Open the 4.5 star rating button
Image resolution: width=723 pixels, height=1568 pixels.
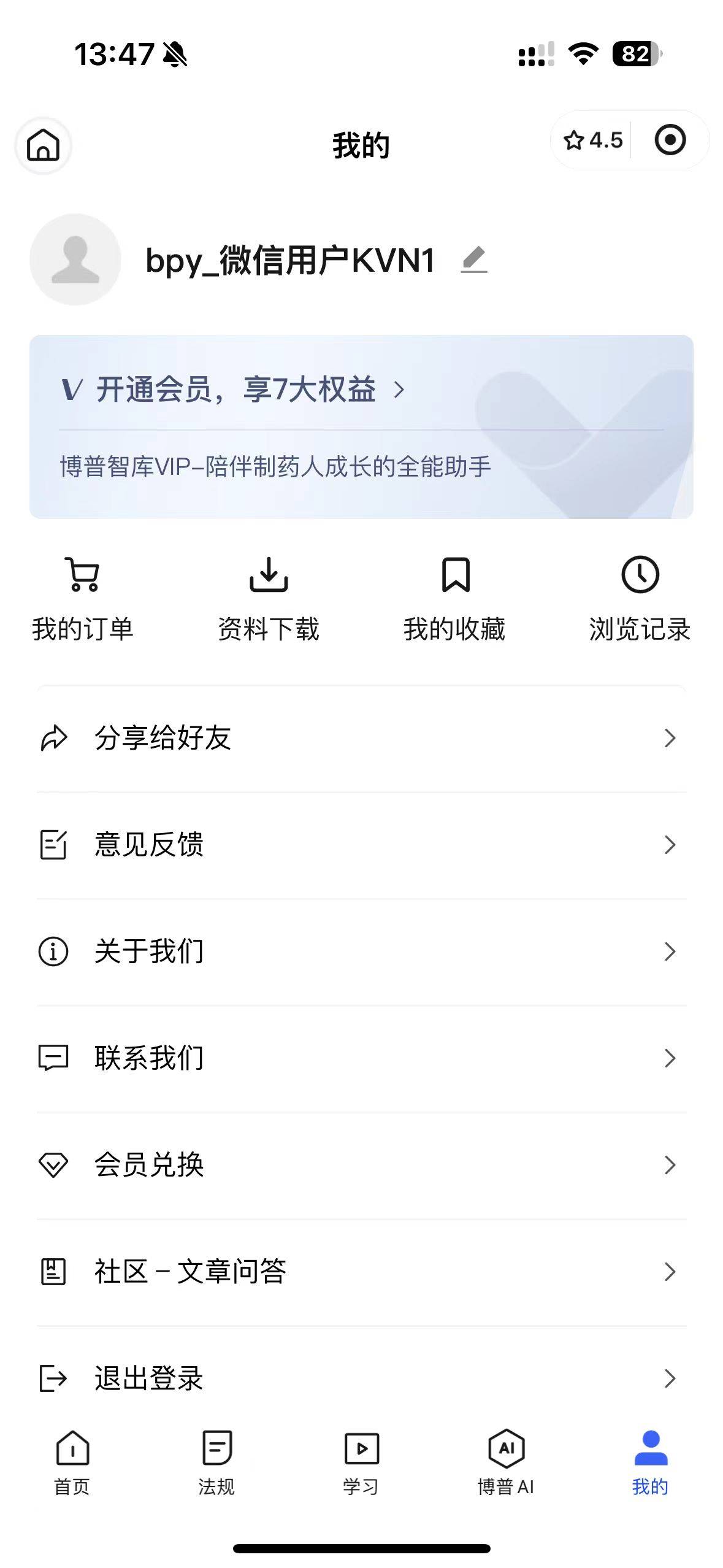pyautogui.click(x=592, y=140)
